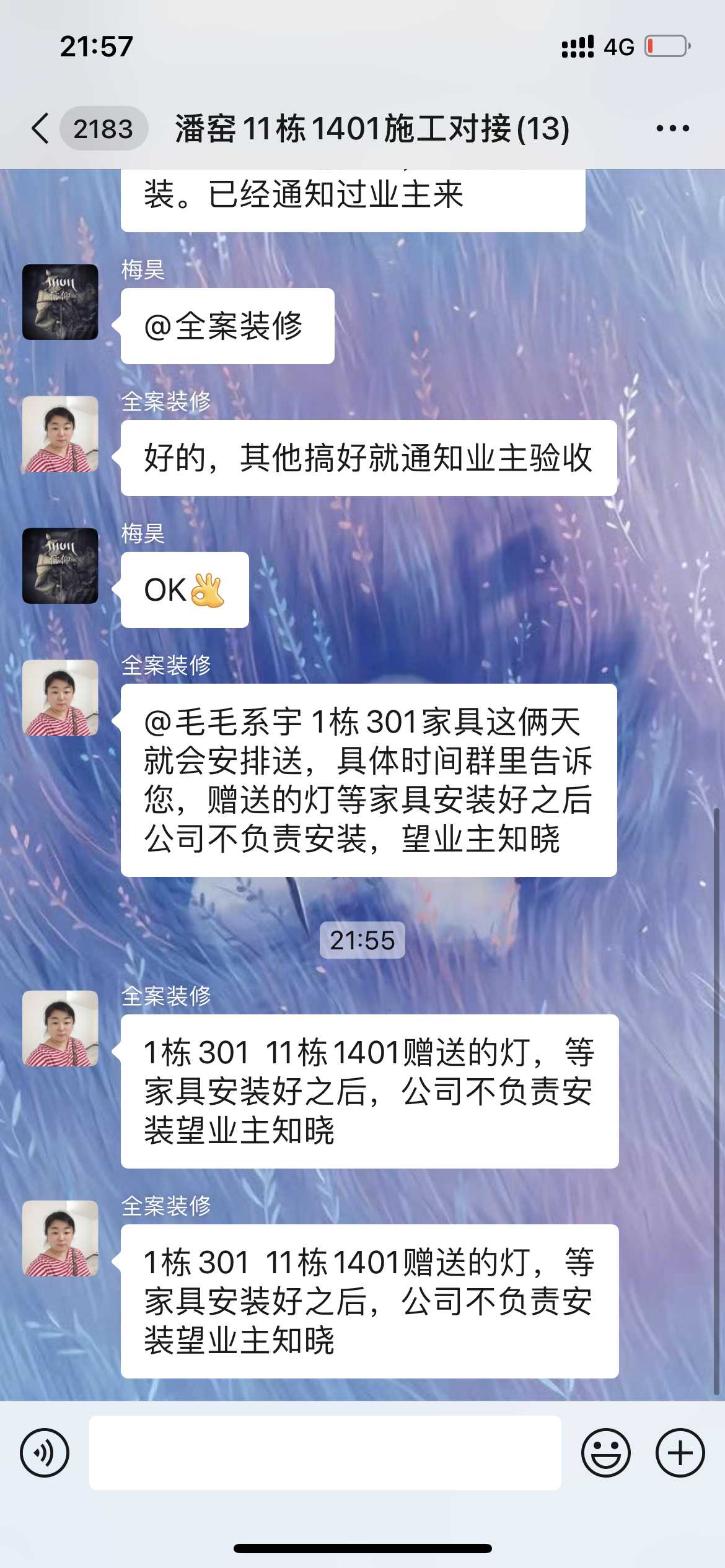Viewport: 725px width, 1568px height.
Task: Open 梅昊's avatar next to @全案装修 message
Action: [60, 302]
